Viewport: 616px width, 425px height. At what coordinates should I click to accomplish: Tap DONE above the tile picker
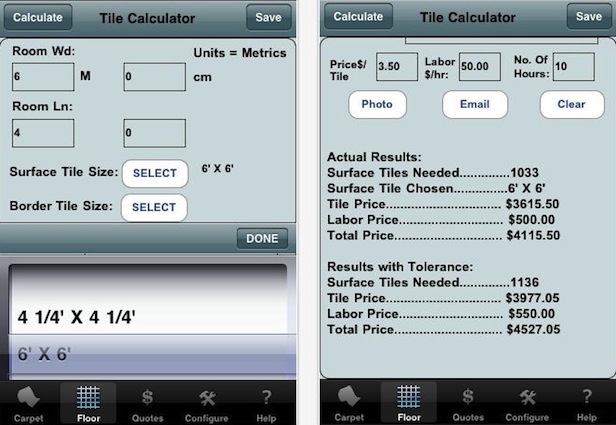(262, 238)
